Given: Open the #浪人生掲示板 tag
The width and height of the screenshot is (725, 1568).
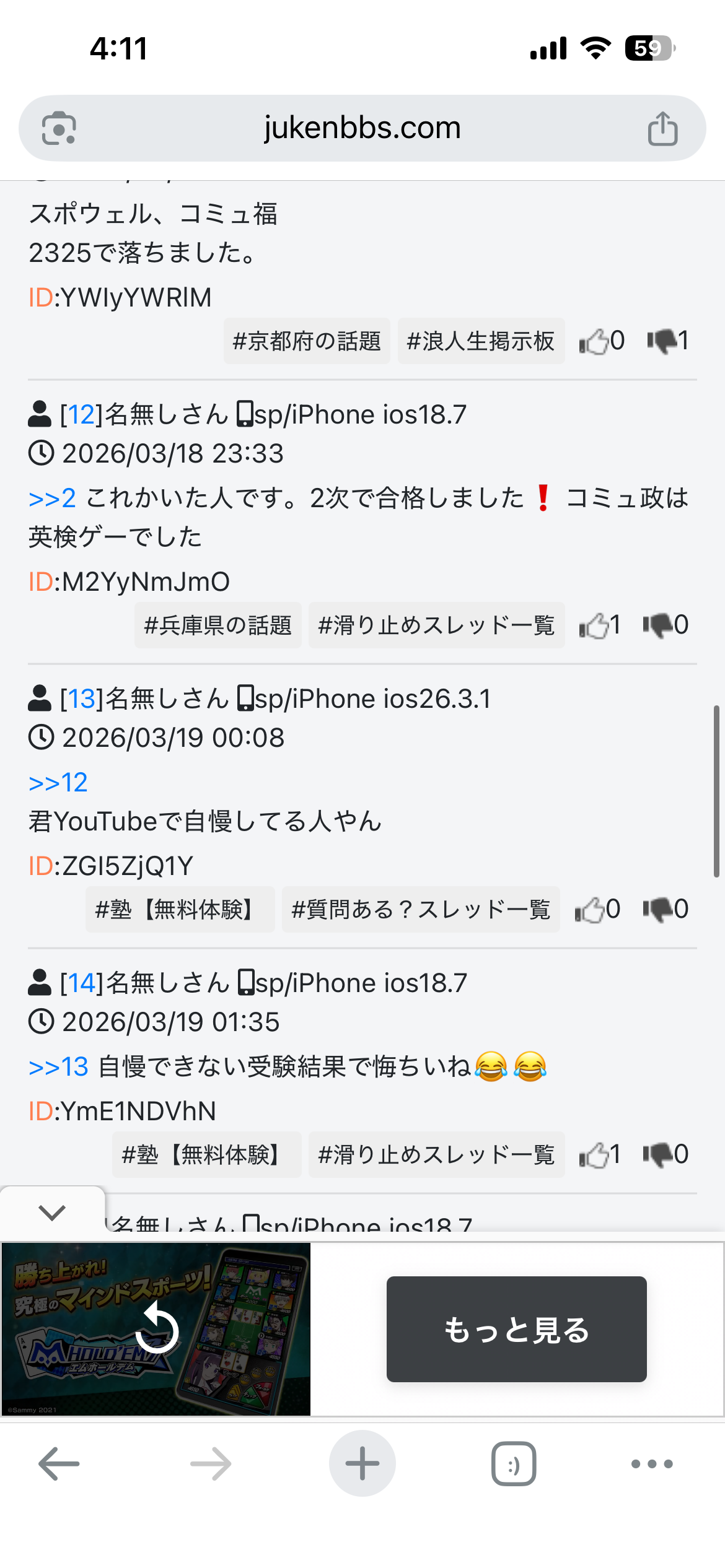Looking at the screenshot, I should pyautogui.click(x=481, y=341).
